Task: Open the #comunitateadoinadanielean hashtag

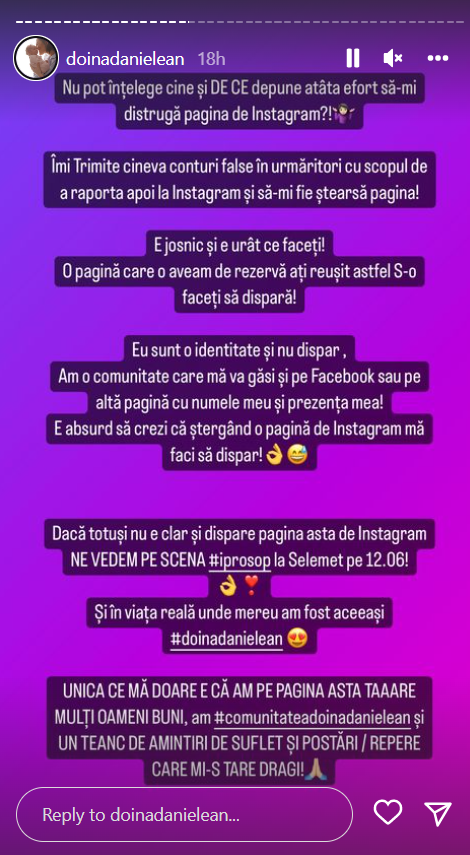Action: 312,719
